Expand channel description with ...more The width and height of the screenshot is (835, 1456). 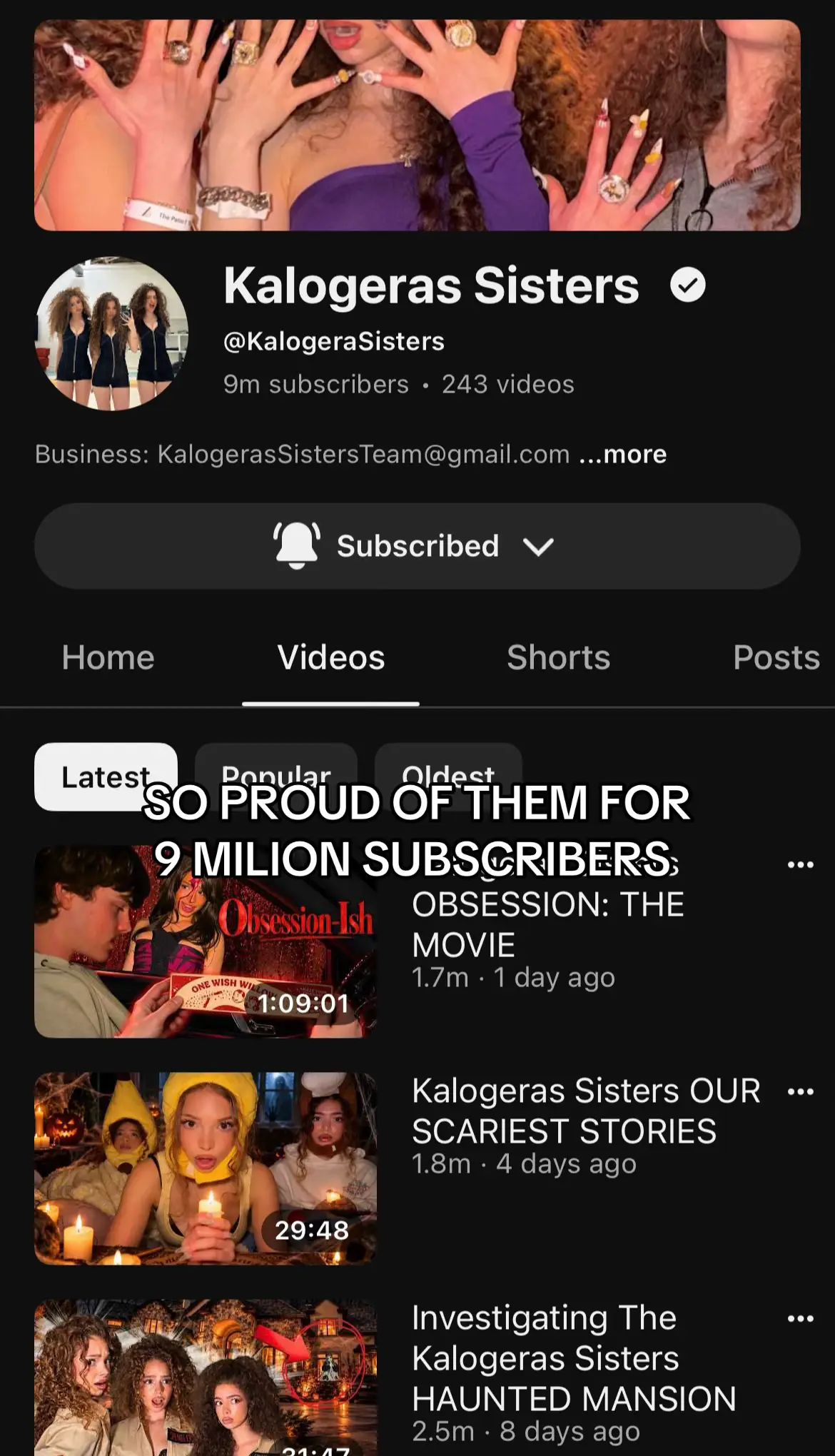622,454
